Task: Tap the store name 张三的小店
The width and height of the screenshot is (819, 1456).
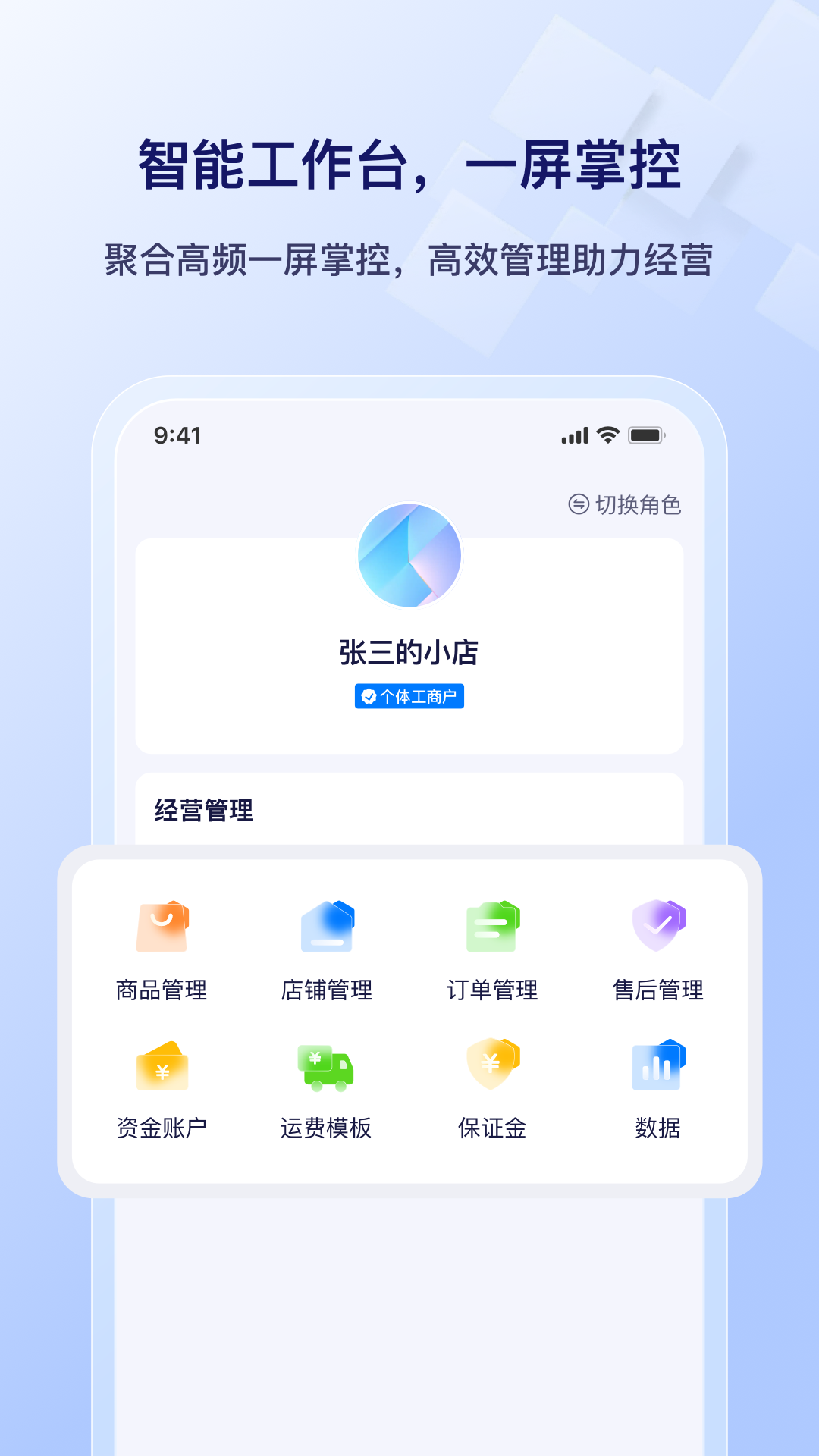Action: (x=409, y=653)
